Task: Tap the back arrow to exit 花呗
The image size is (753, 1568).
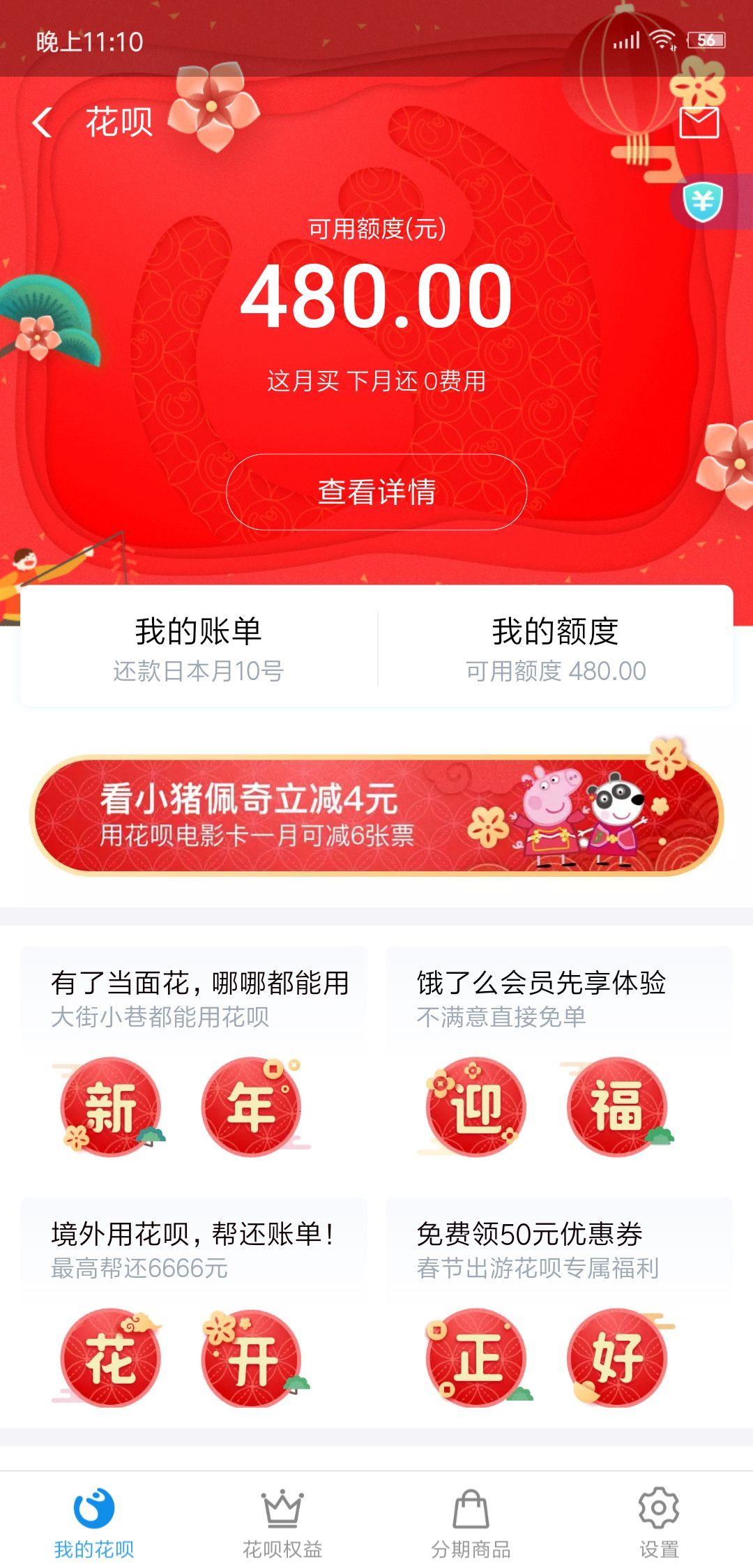Action: click(x=43, y=123)
